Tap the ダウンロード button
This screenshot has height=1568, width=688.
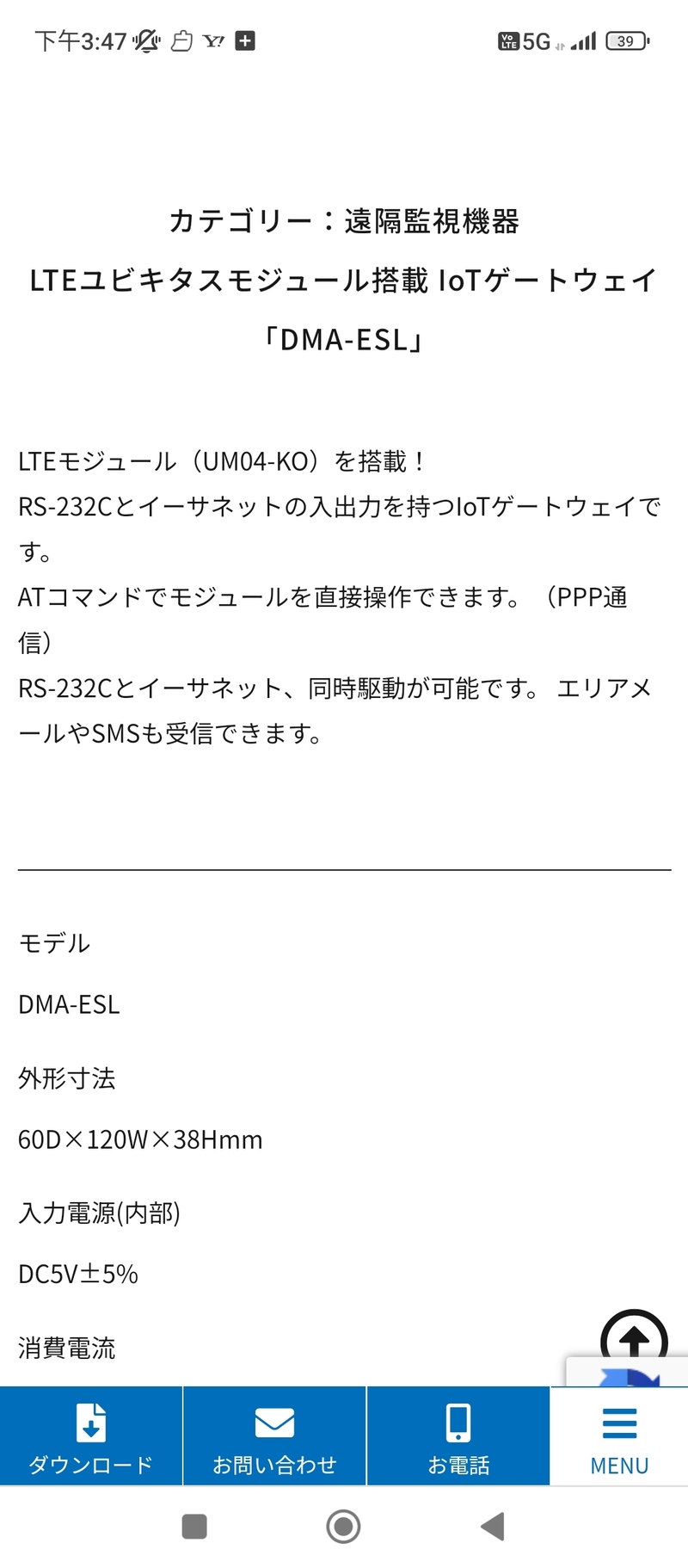pos(91,1435)
